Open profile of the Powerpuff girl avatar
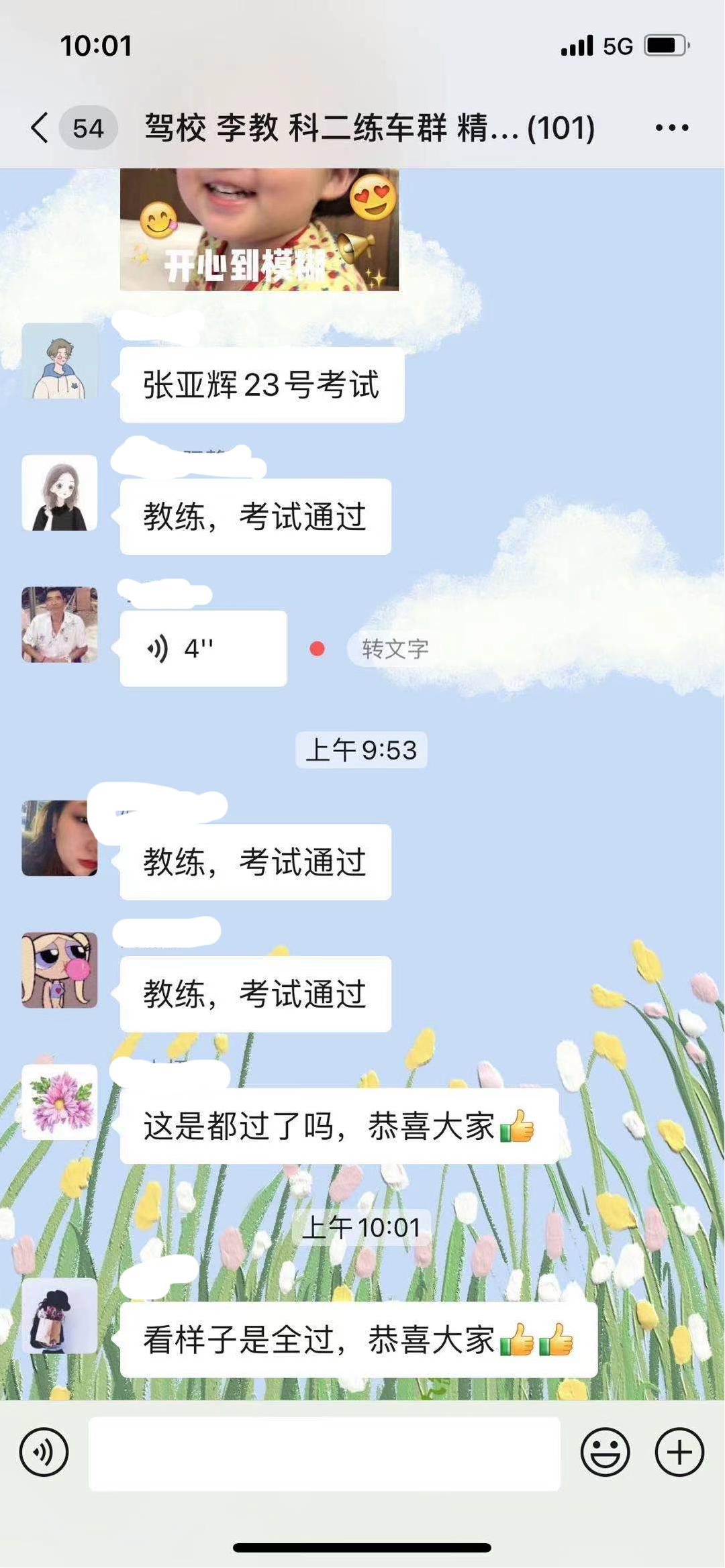This screenshot has height=1568, width=725. 60,970
